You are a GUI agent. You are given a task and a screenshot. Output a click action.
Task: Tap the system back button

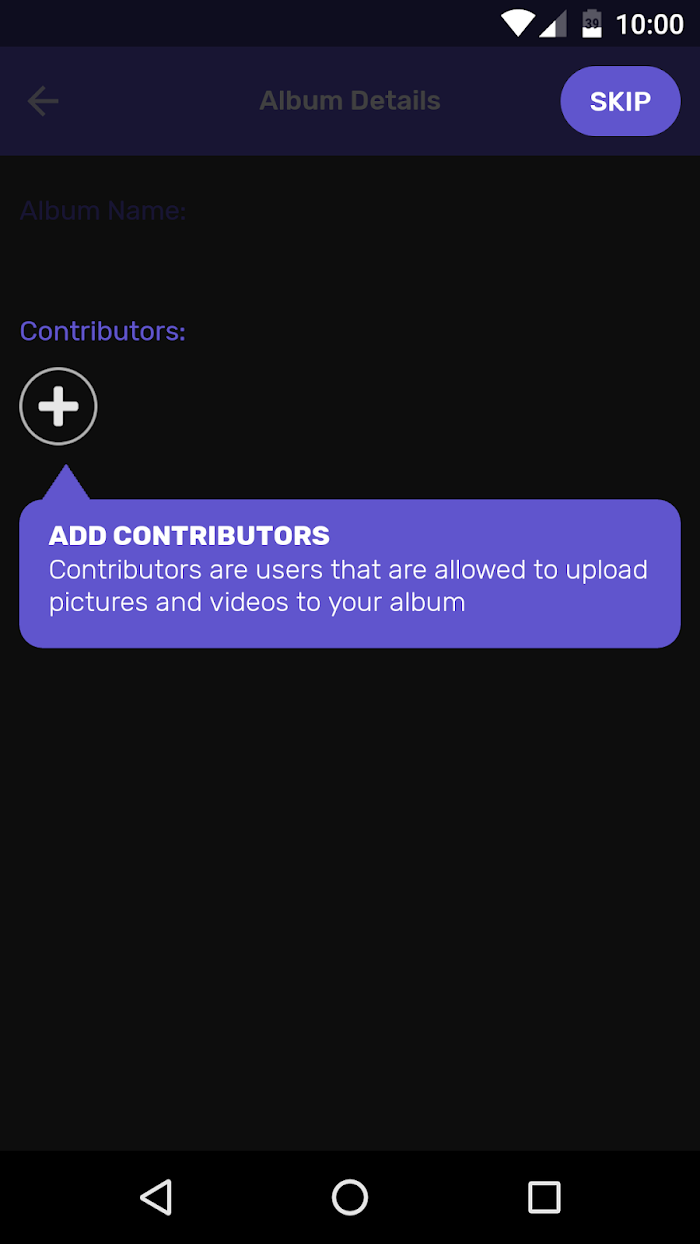tap(156, 1197)
